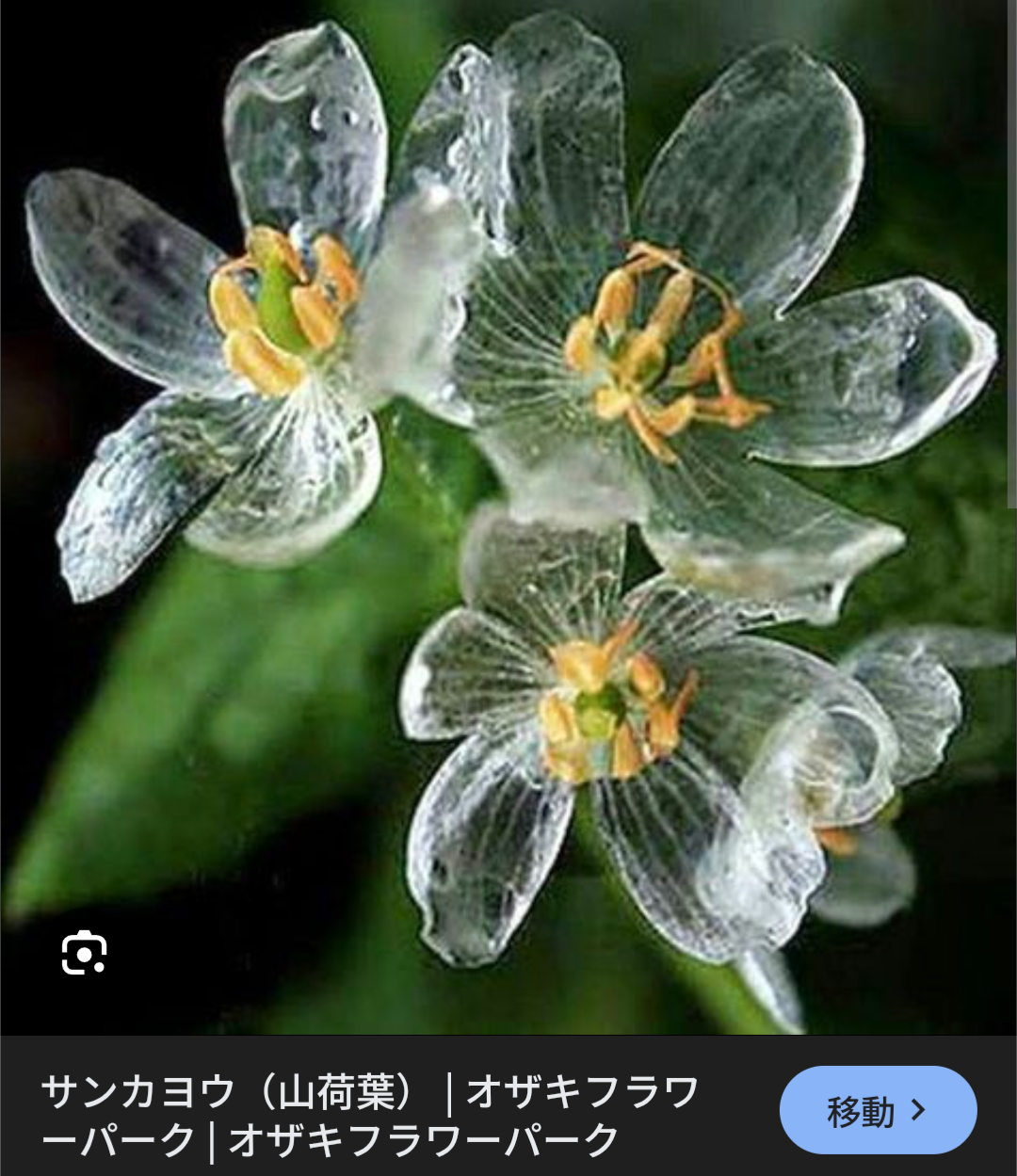Image resolution: width=1017 pixels, height=1176 pixels.
Task: Search this image with Google Lens
Action: coord(84,953)
